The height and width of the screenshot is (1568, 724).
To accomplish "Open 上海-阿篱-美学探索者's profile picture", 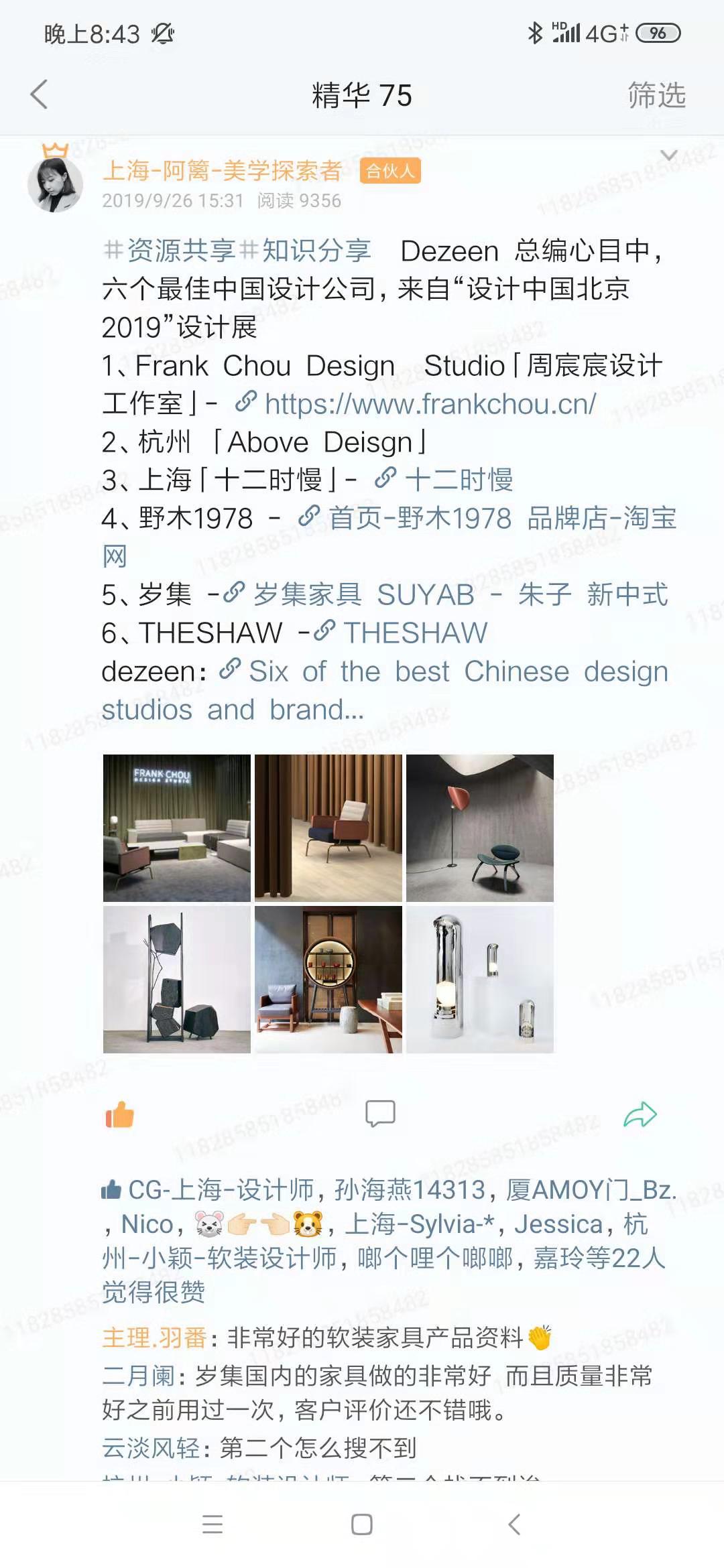I will tap(55, 184).
